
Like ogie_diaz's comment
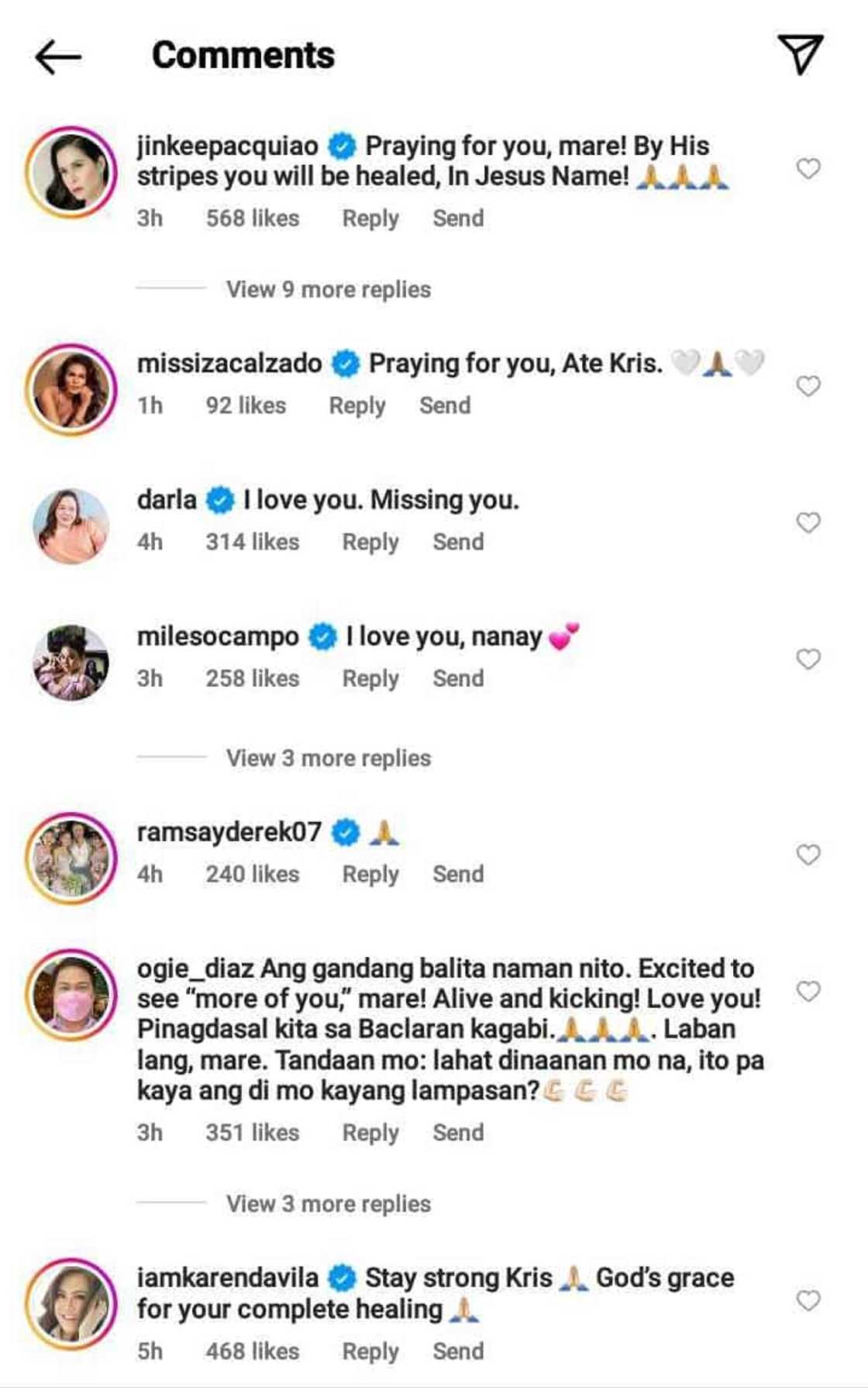pos(808,991)
